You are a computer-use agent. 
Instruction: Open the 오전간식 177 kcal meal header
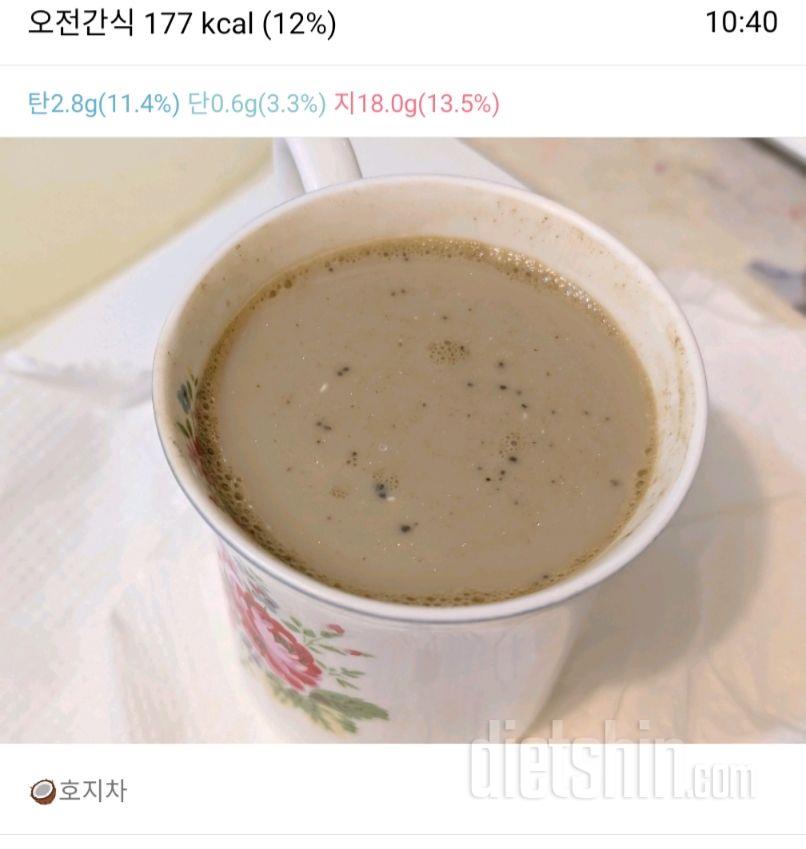pyautogui.click(x=182, y=24)
